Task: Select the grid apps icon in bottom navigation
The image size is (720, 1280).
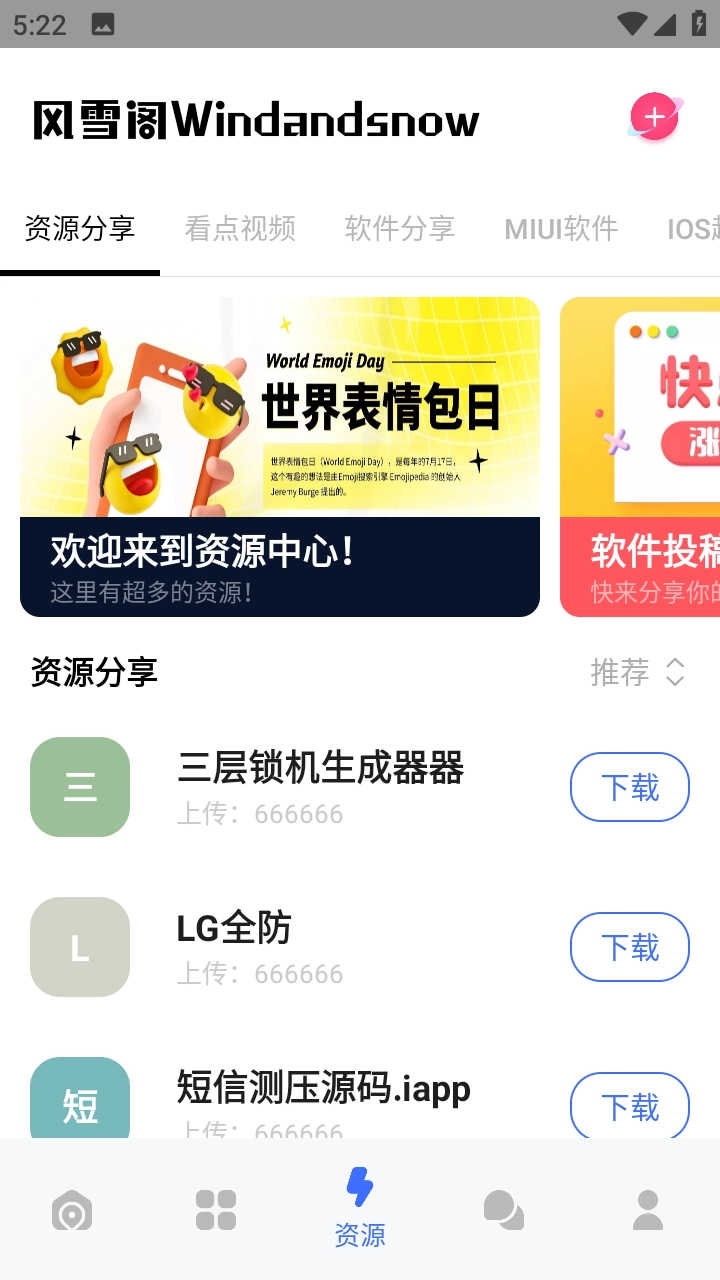Action: pyautogui.click(x=216, y=1209)
